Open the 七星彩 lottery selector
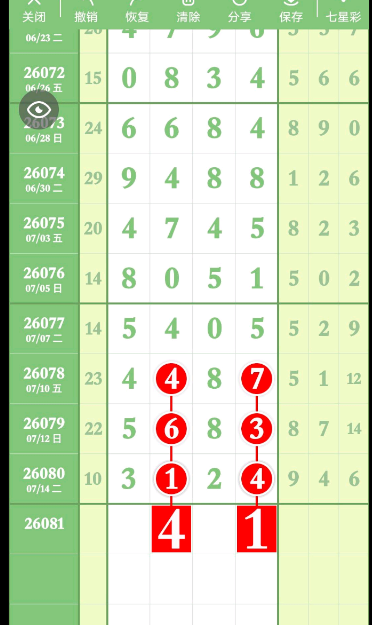 tap(343, 12)
